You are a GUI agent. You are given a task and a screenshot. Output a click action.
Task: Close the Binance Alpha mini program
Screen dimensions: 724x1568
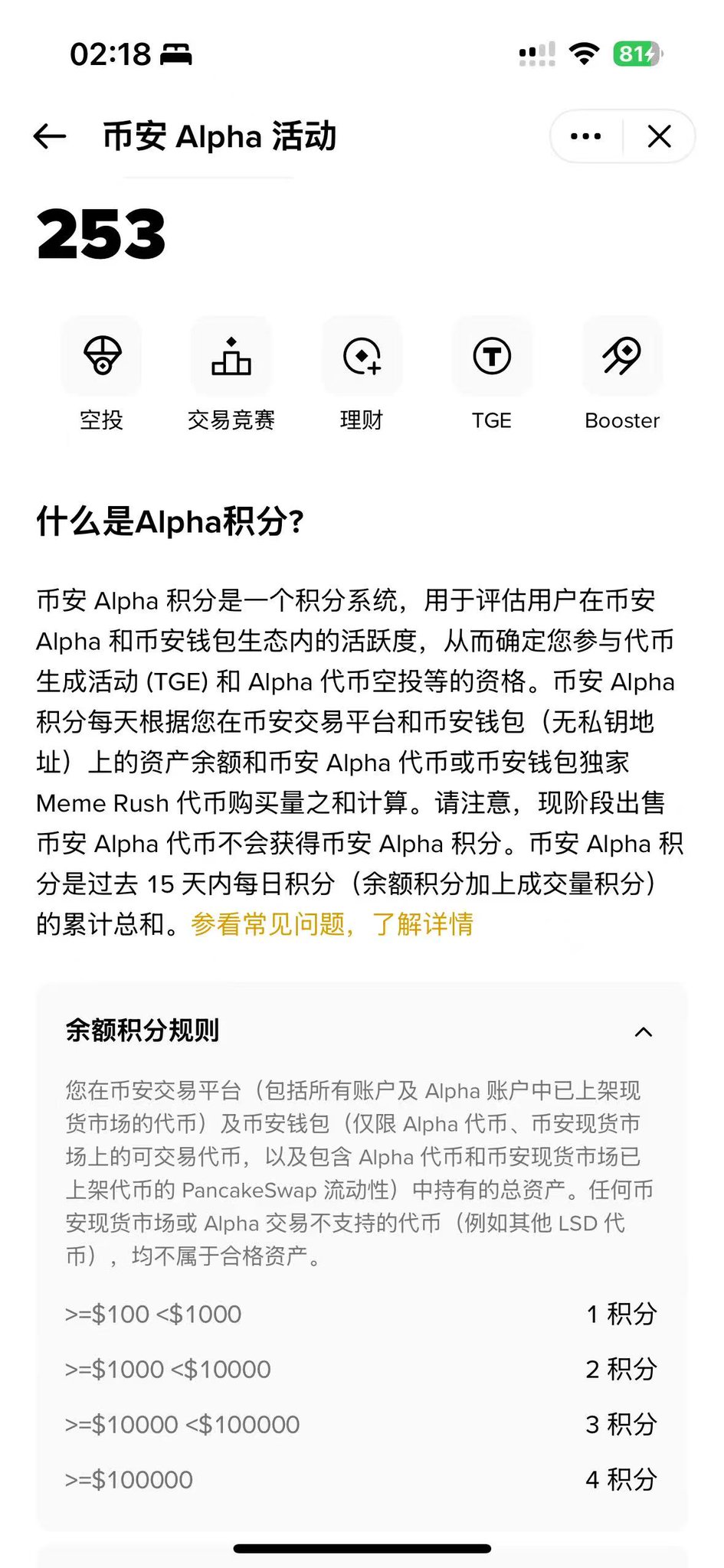tap(659, 137)
